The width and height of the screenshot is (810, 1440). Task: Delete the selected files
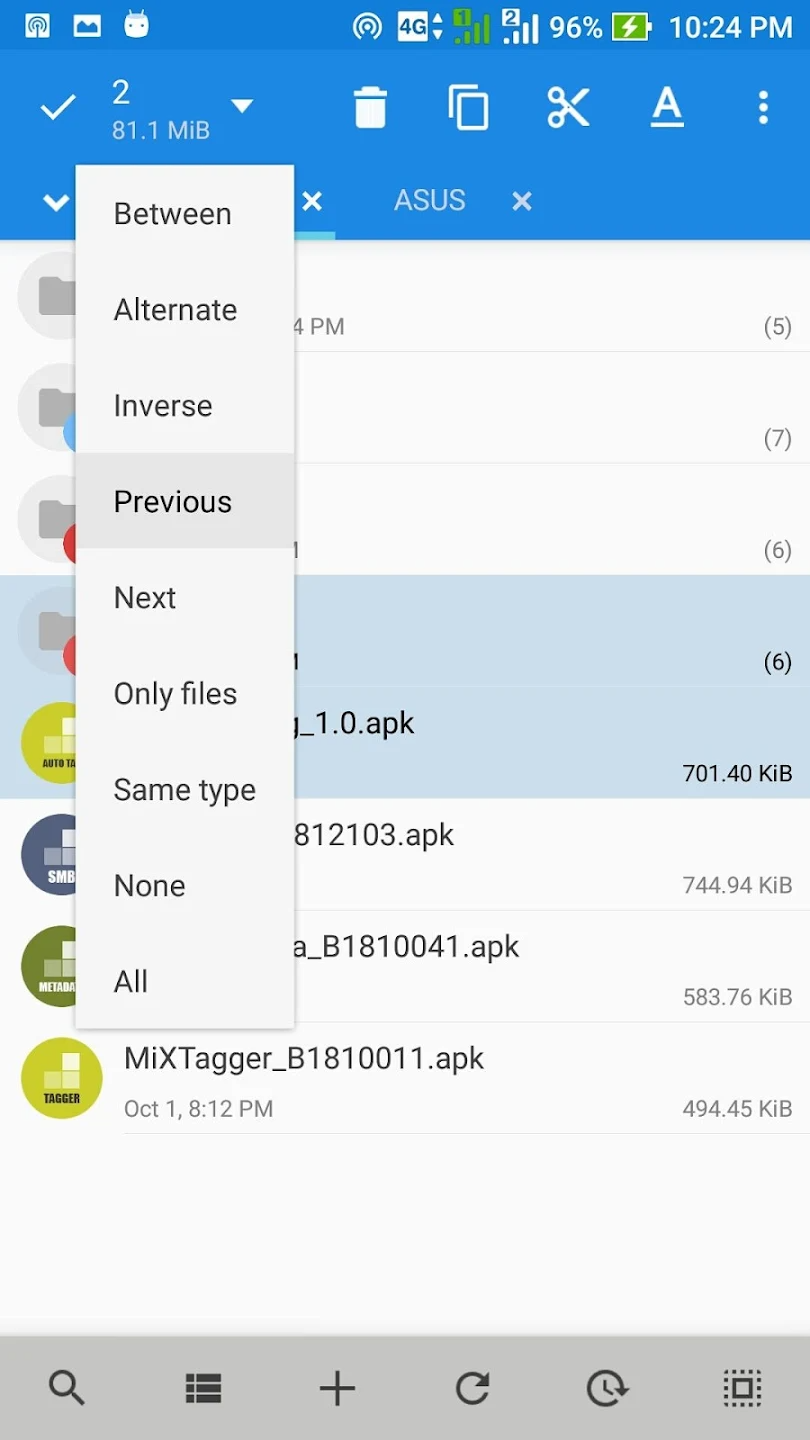370,107
